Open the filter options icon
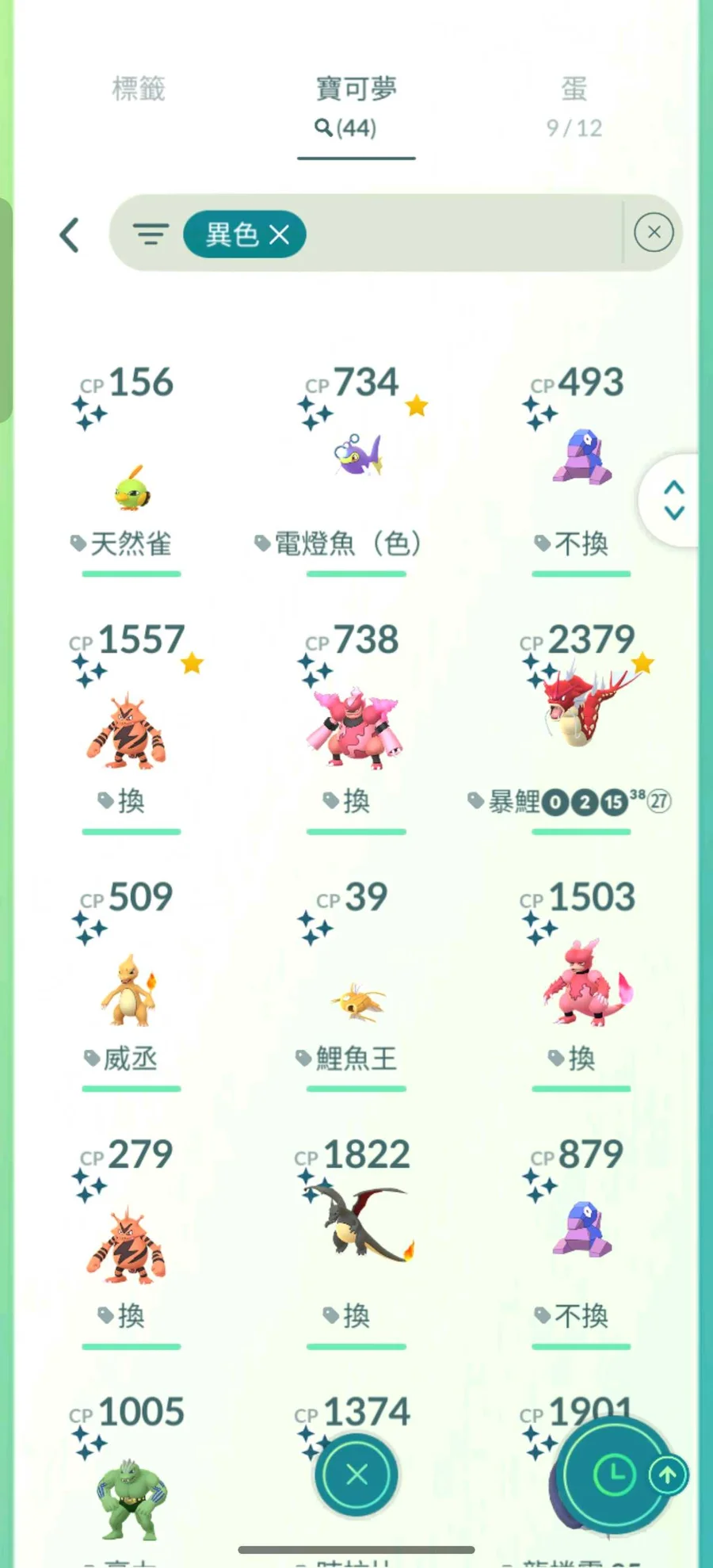Viewport: 713px width, 1568px height. (x=151, y=234)
